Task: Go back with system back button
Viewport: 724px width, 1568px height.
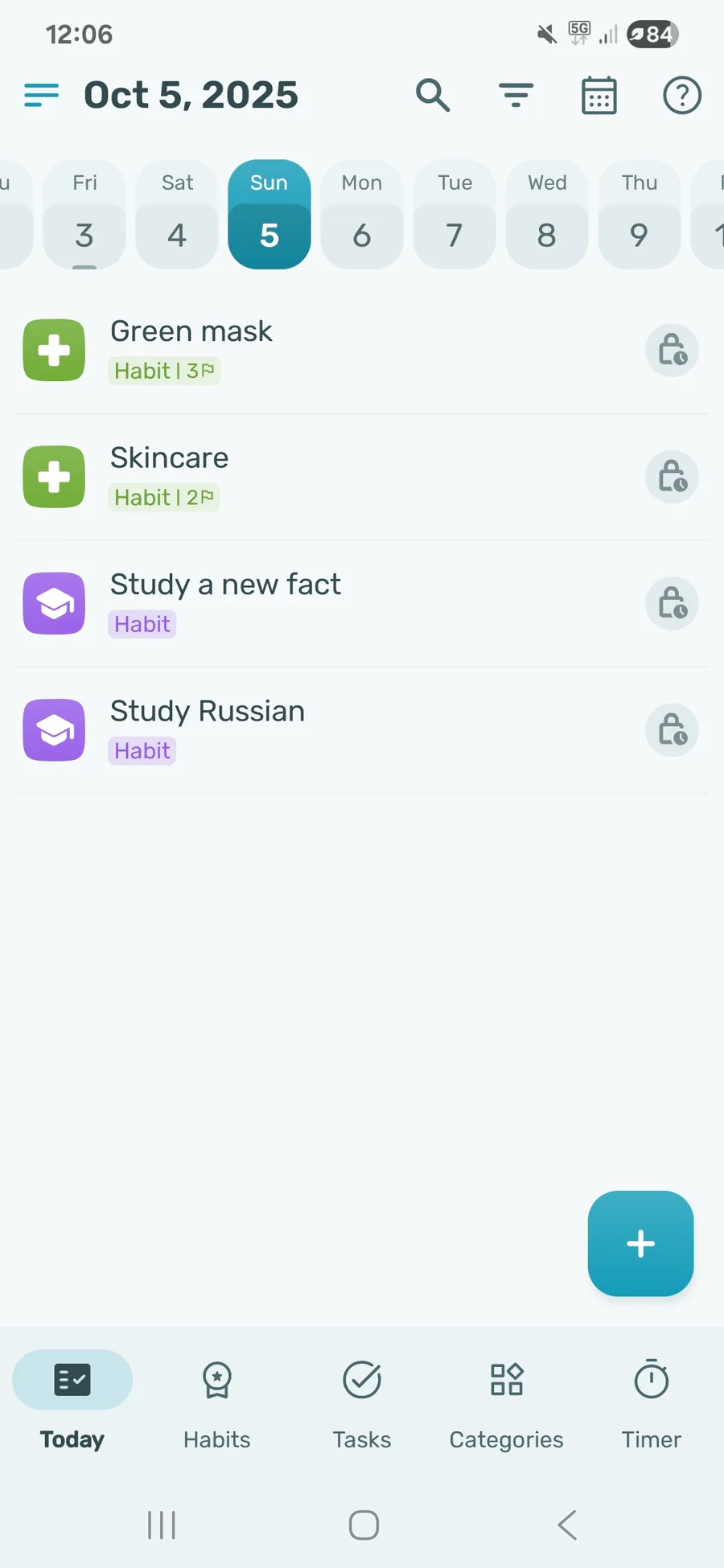Action: point(567,1525)
